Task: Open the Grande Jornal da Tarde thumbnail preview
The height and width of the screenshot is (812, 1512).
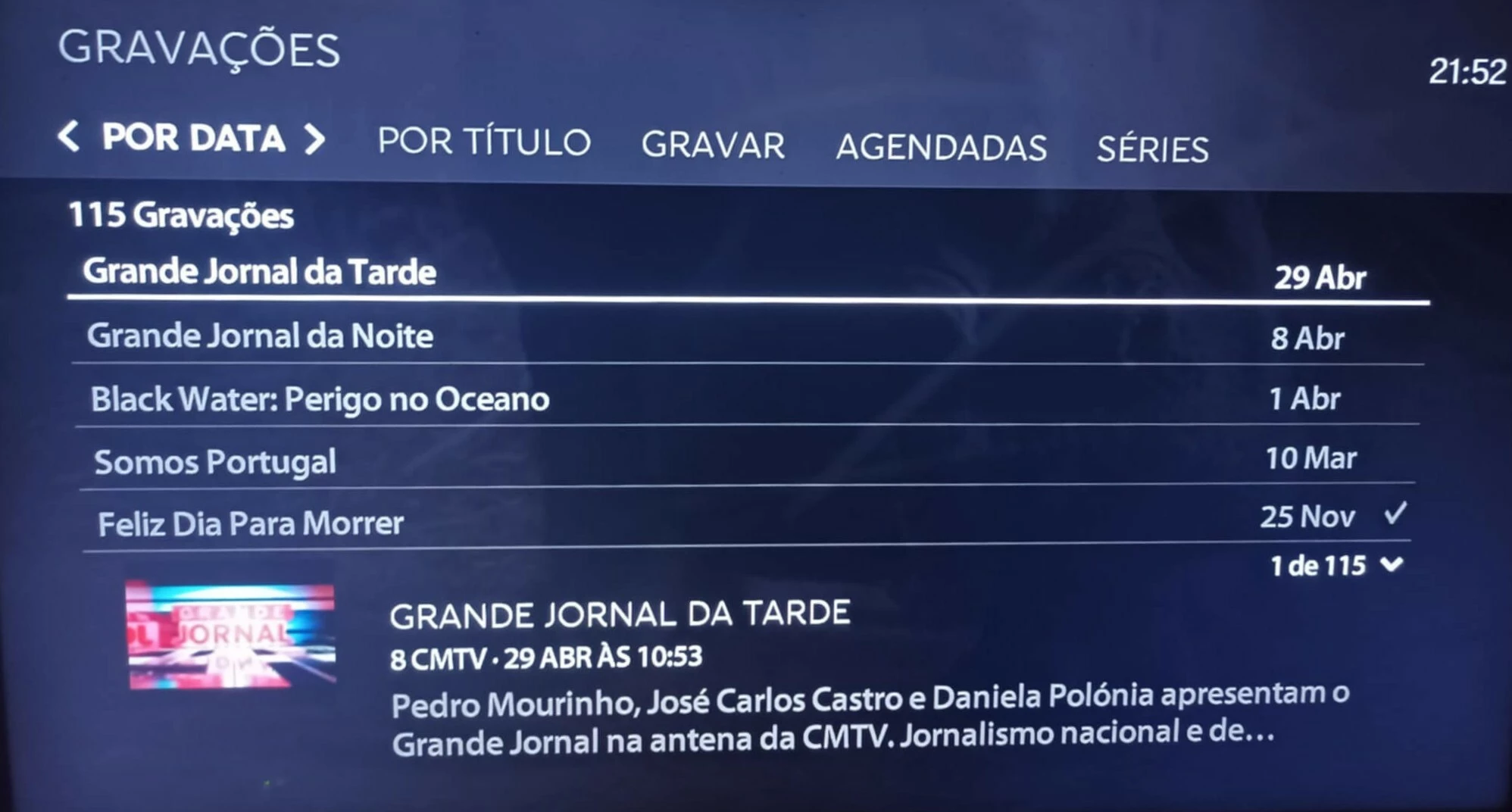Action: tap(231, 635)
